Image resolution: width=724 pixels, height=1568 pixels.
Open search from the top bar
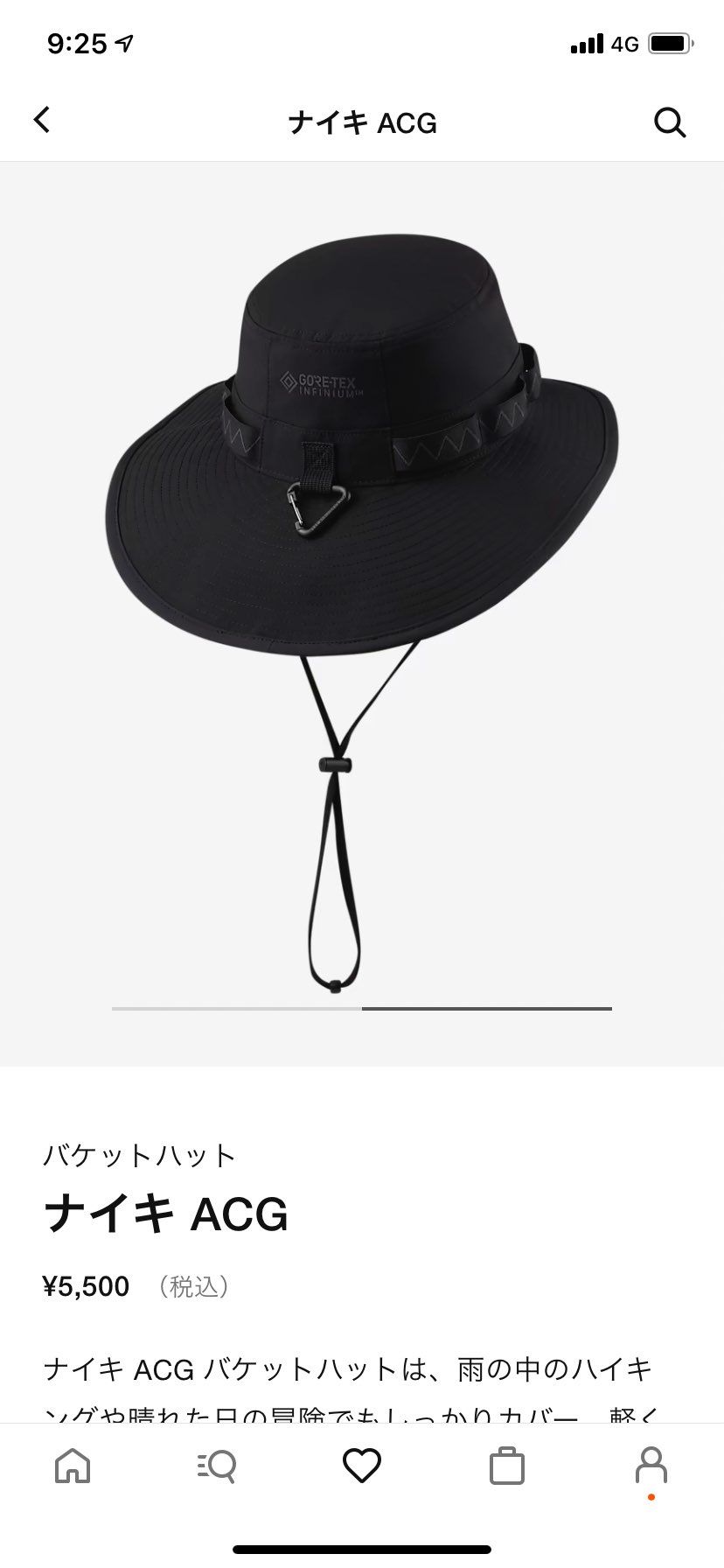pos(670,122)
